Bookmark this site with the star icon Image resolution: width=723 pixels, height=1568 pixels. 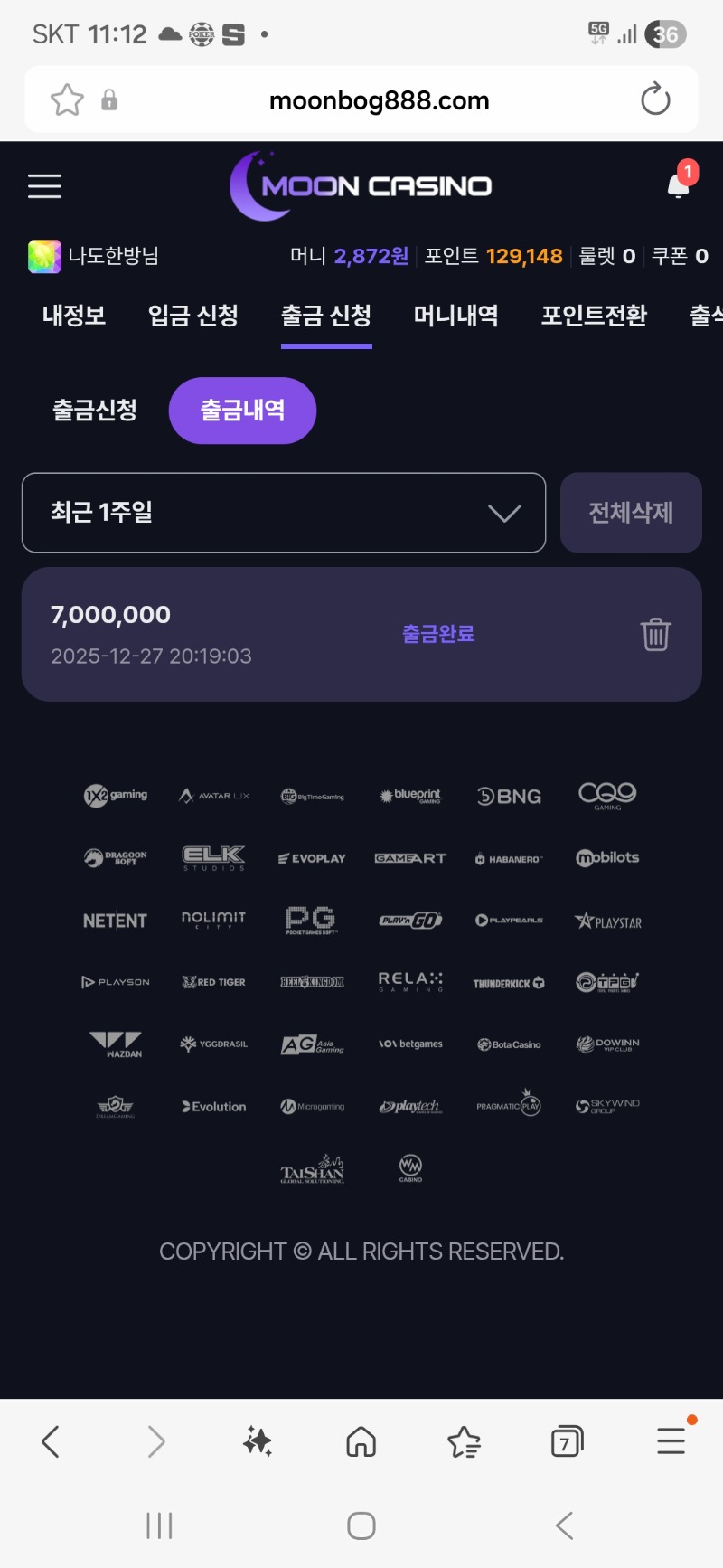tap(67, 99)
